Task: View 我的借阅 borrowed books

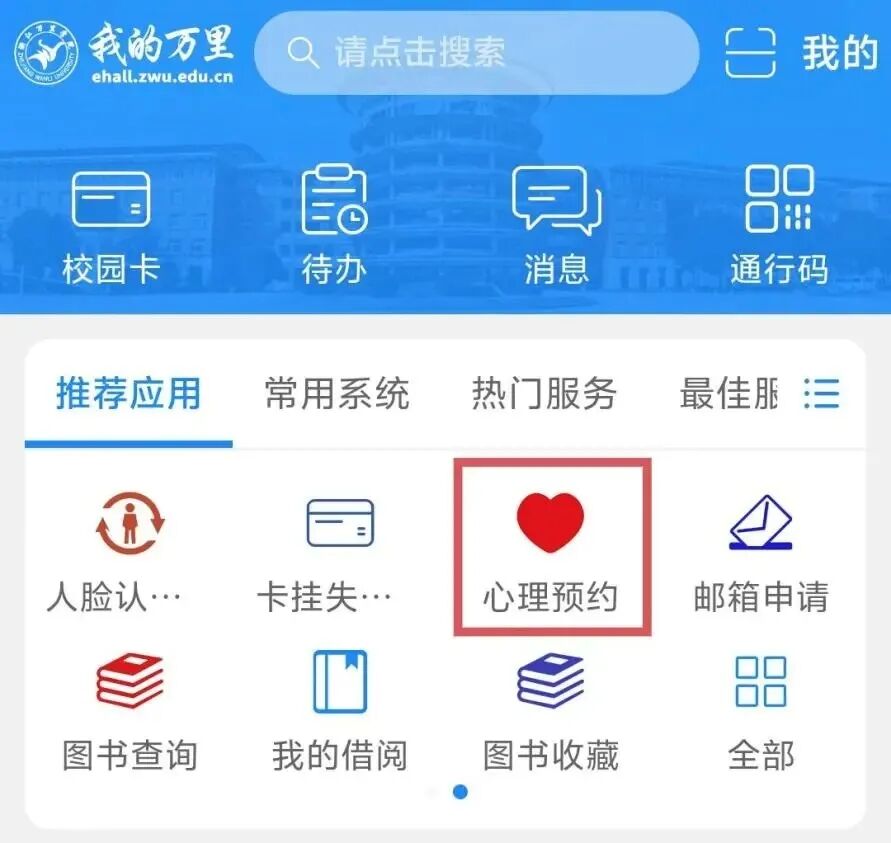Action: coord(339,710)
